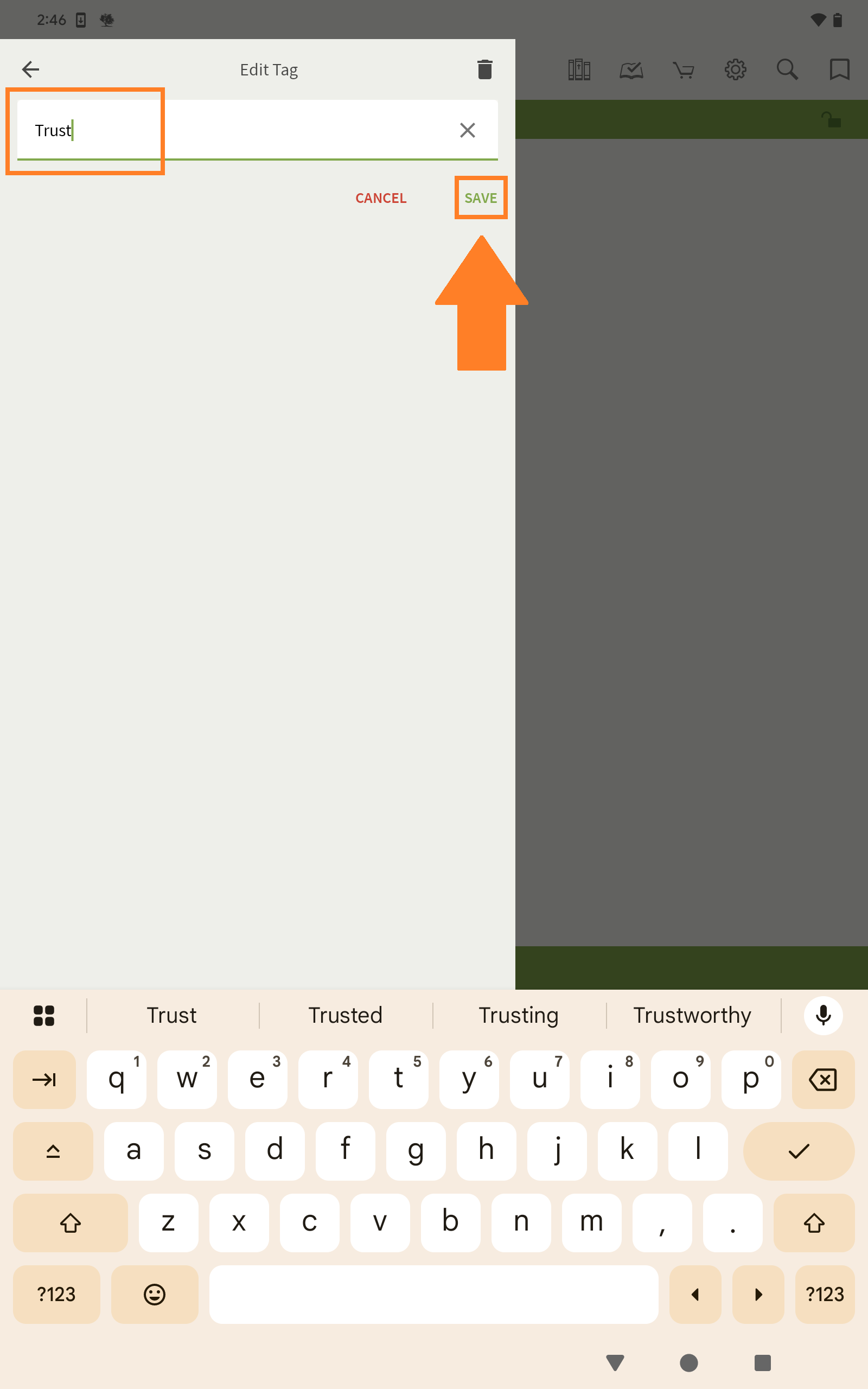Open the search magnifier in toolbar
The height and width of the screenshot is (1389, 868).
787,69
